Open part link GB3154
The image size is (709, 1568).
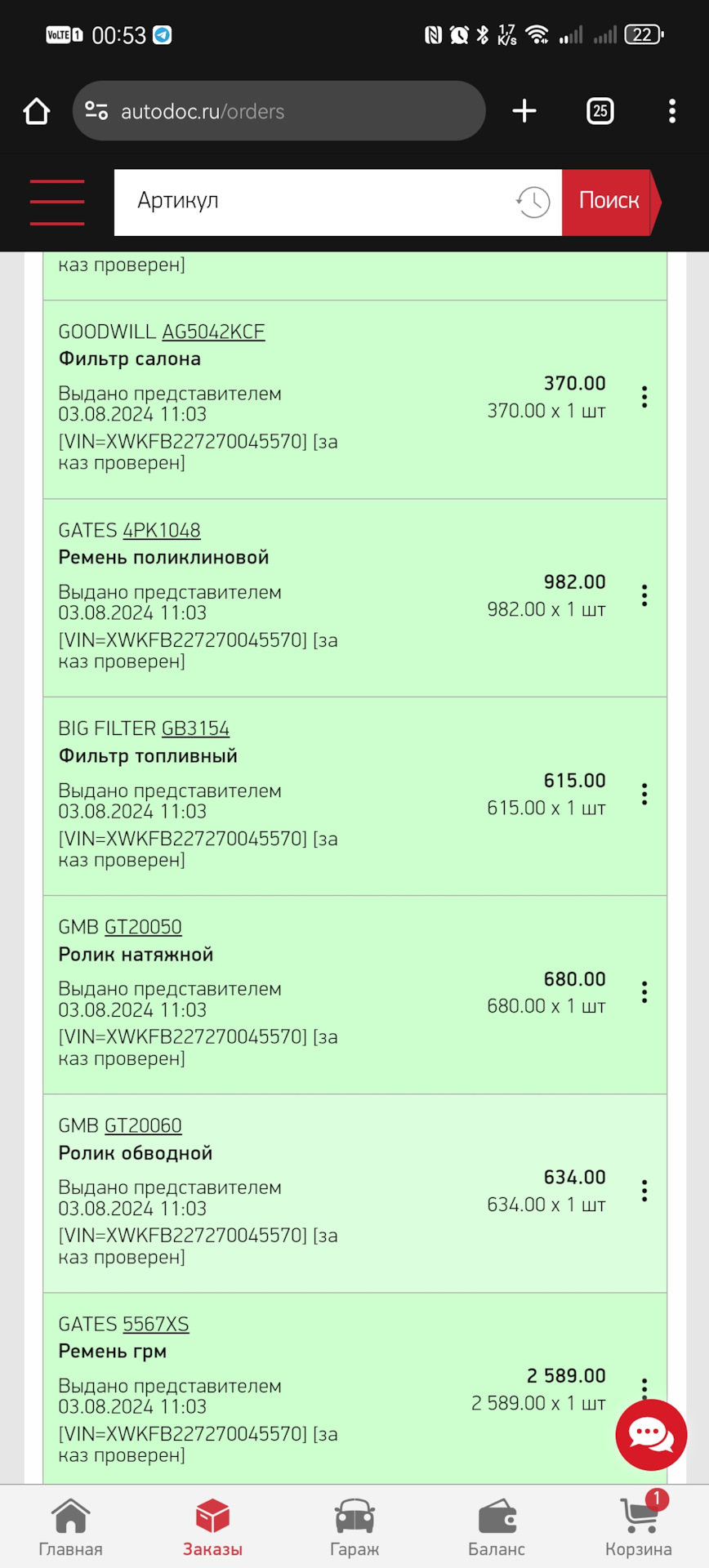[195, 728]
